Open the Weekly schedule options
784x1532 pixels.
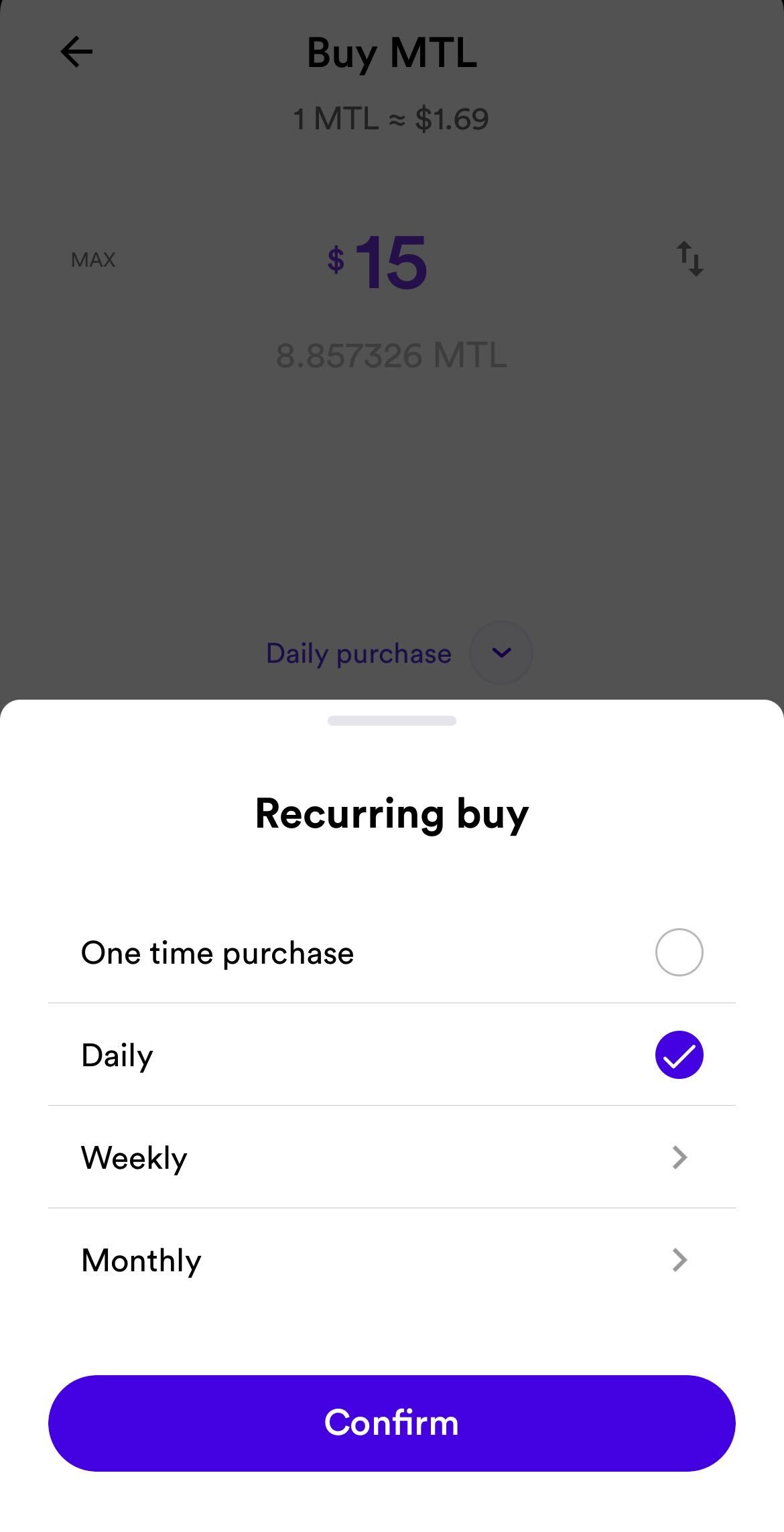[392, 1157]
